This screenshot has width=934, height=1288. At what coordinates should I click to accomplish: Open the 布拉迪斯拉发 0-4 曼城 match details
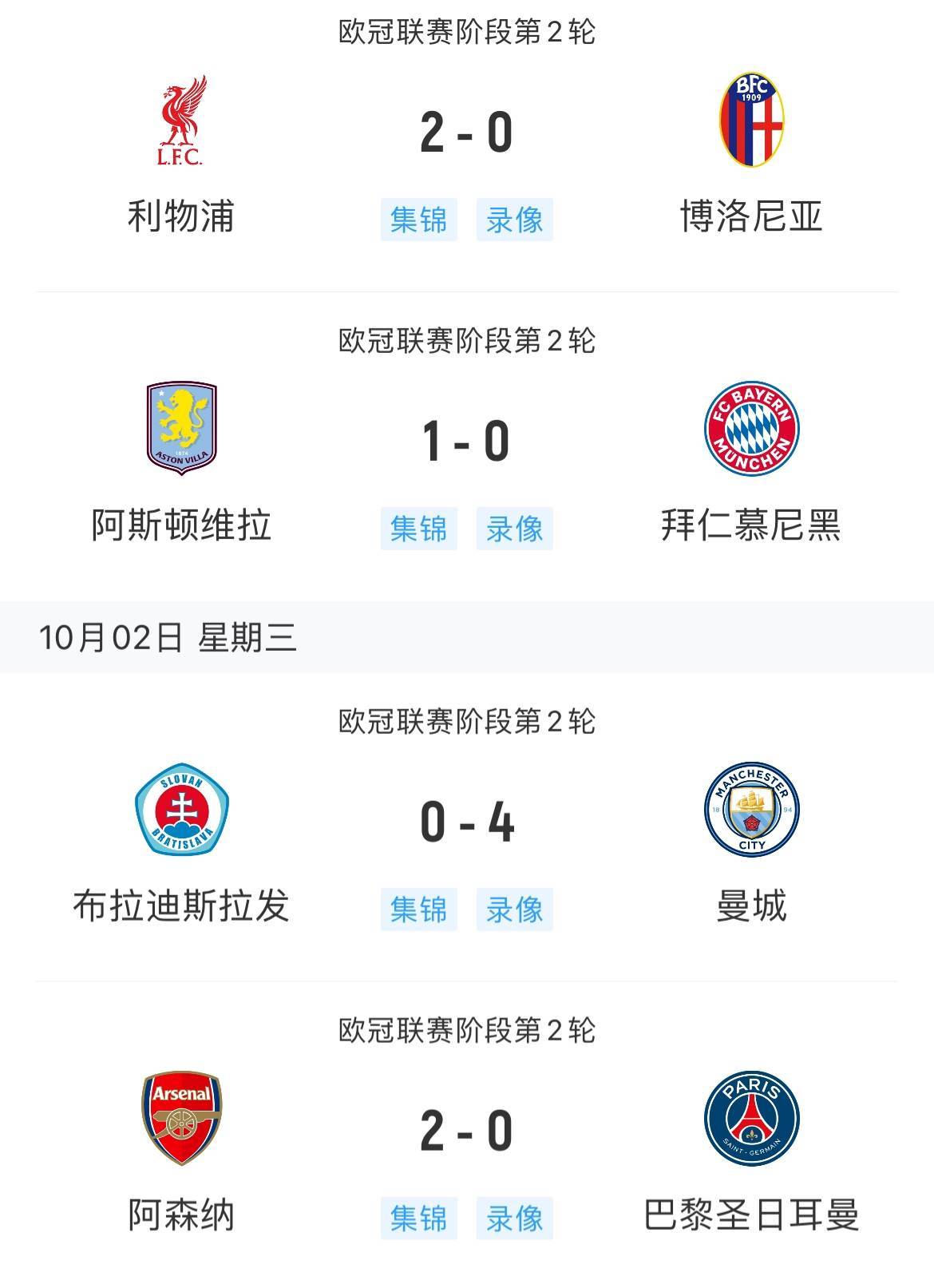(x=467, y=822)
